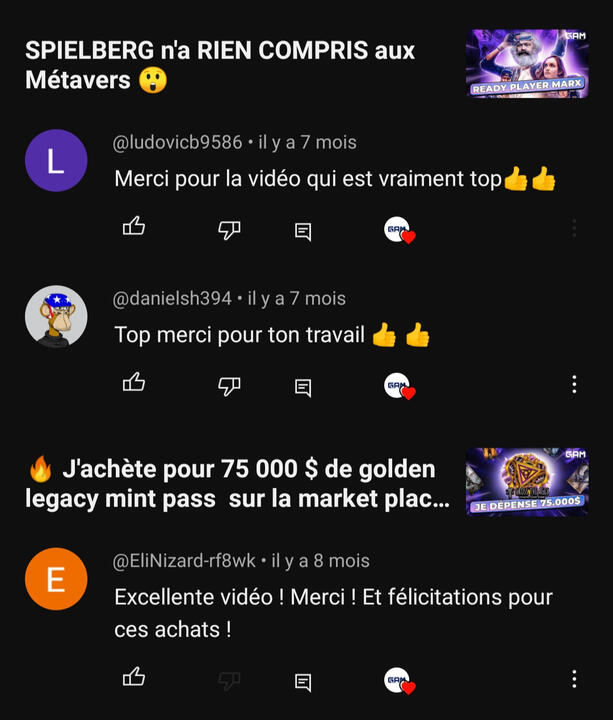This screenshot has width=613, height=720.
Task: Open overflow menu on @danielsh394's comment
Action: [574, 385]
